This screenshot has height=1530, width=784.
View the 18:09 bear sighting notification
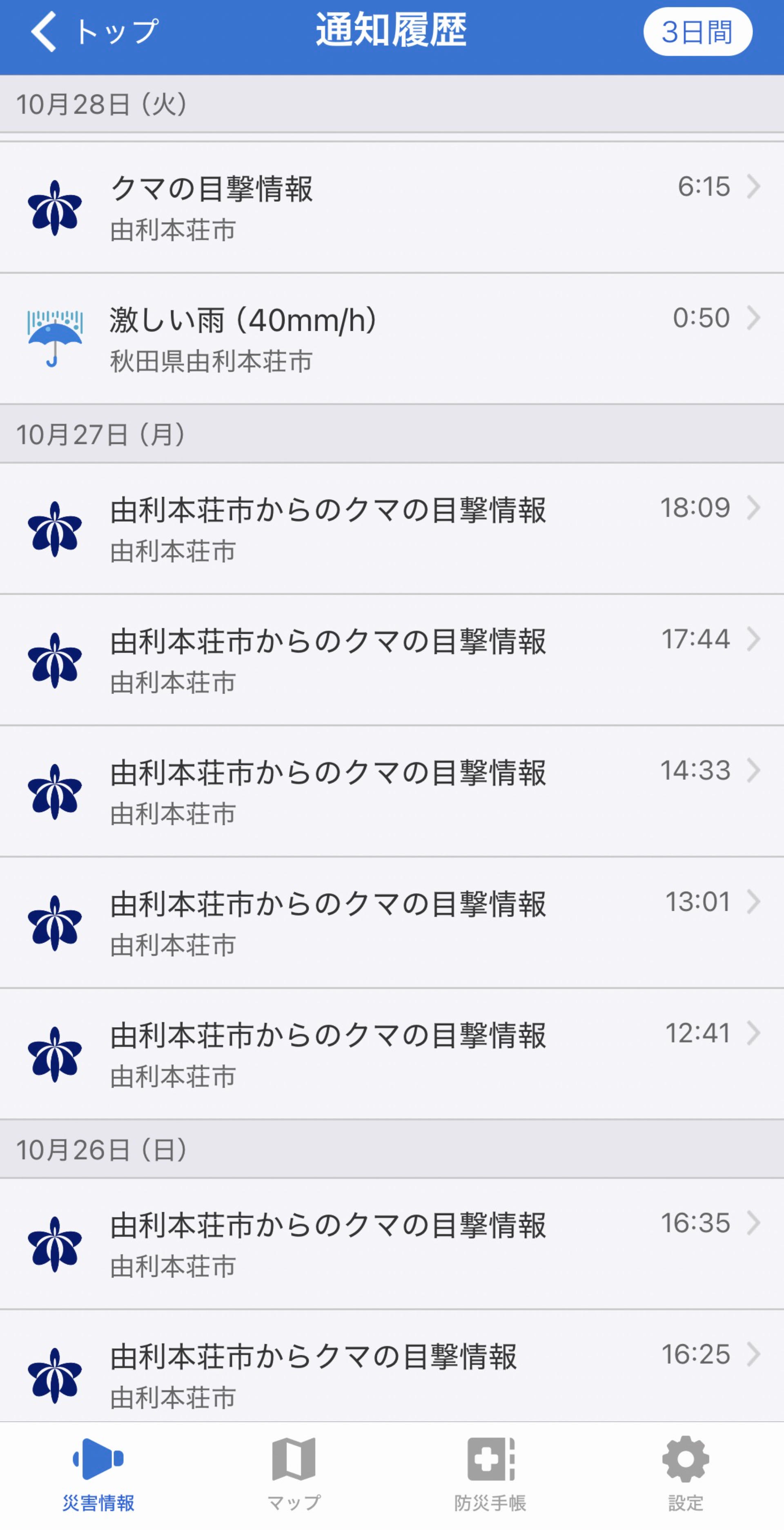(392, 529)
